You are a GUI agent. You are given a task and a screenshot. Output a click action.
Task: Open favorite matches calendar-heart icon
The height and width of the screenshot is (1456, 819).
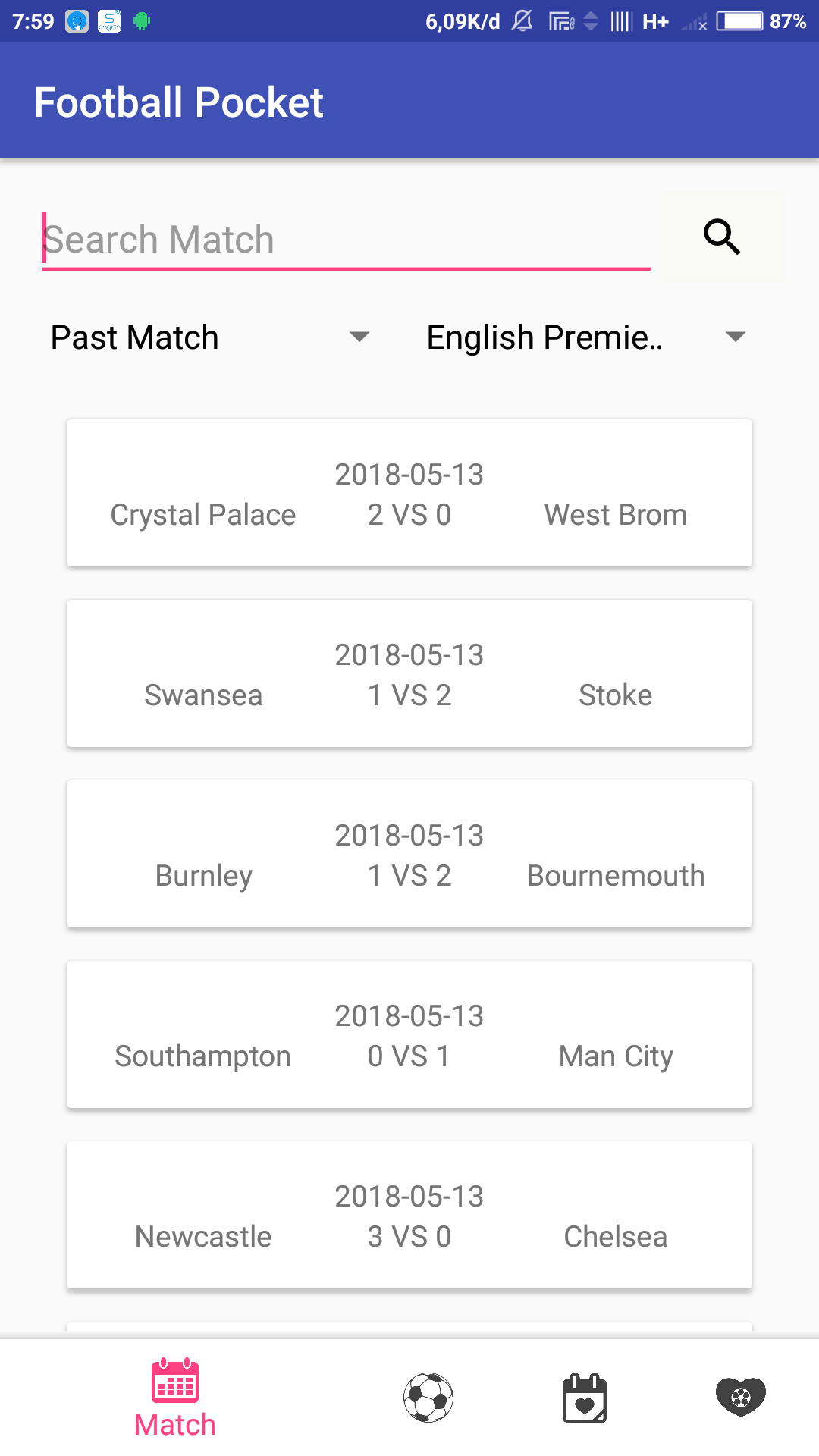584,1399
